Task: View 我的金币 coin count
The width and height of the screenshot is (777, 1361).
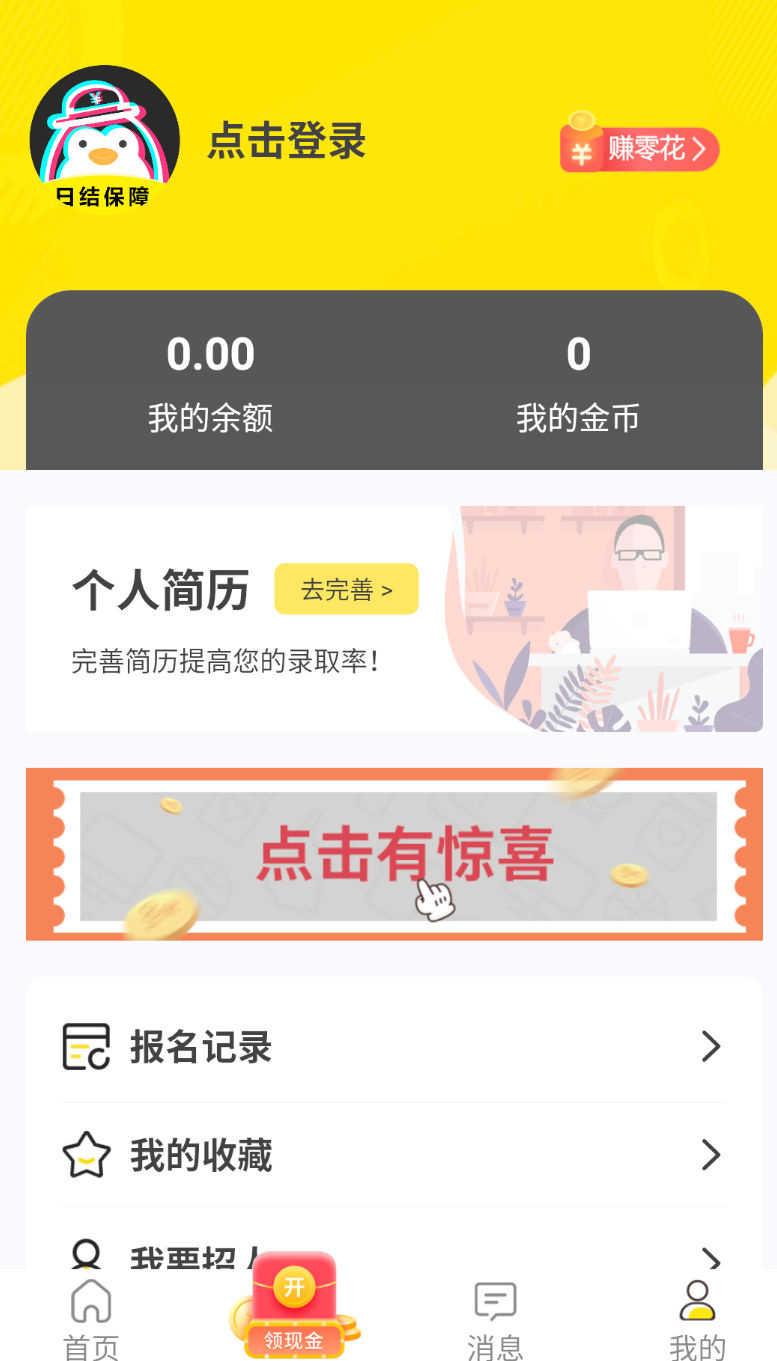Action: tap(579, 355)
